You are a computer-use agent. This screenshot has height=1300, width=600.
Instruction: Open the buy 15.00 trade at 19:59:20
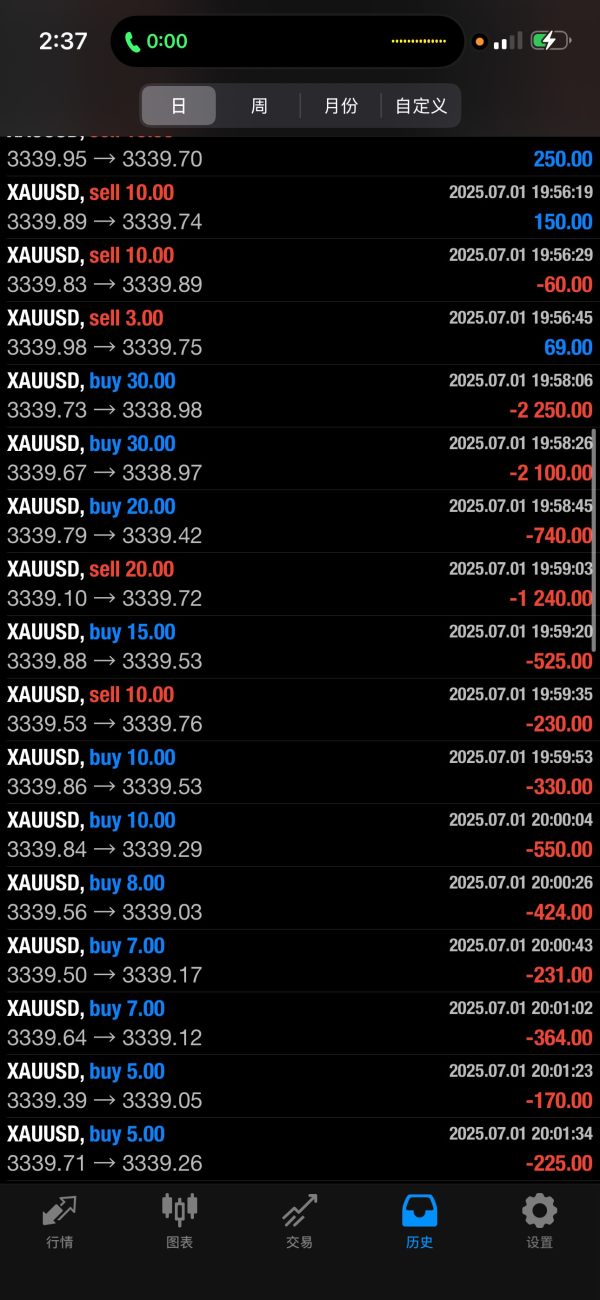[300, 647]
